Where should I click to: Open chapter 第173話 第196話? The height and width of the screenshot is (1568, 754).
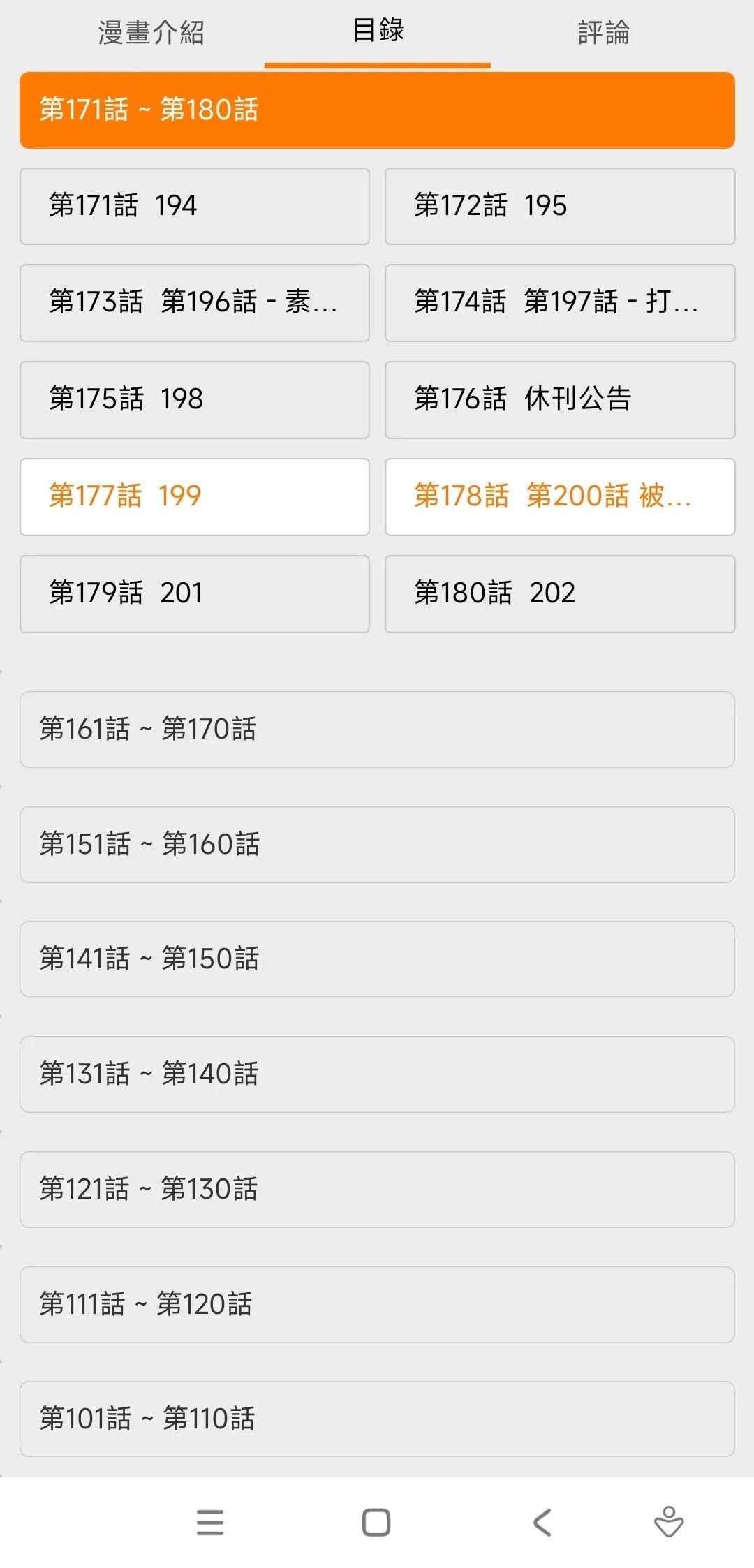point(194,302)
